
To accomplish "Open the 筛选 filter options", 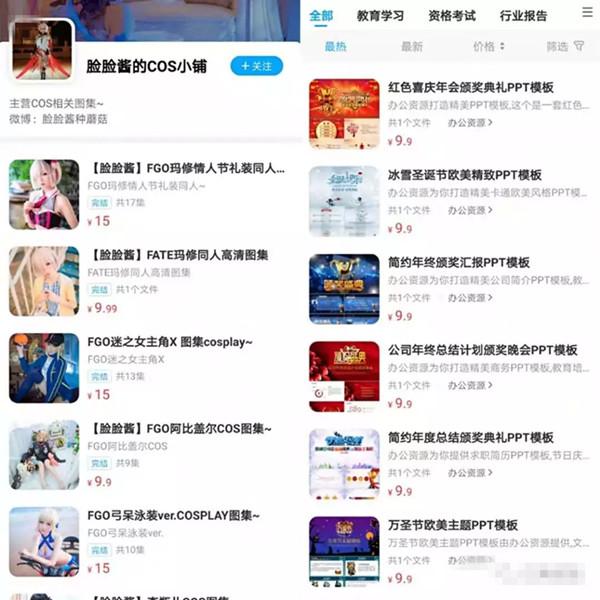I will [565, 46].
